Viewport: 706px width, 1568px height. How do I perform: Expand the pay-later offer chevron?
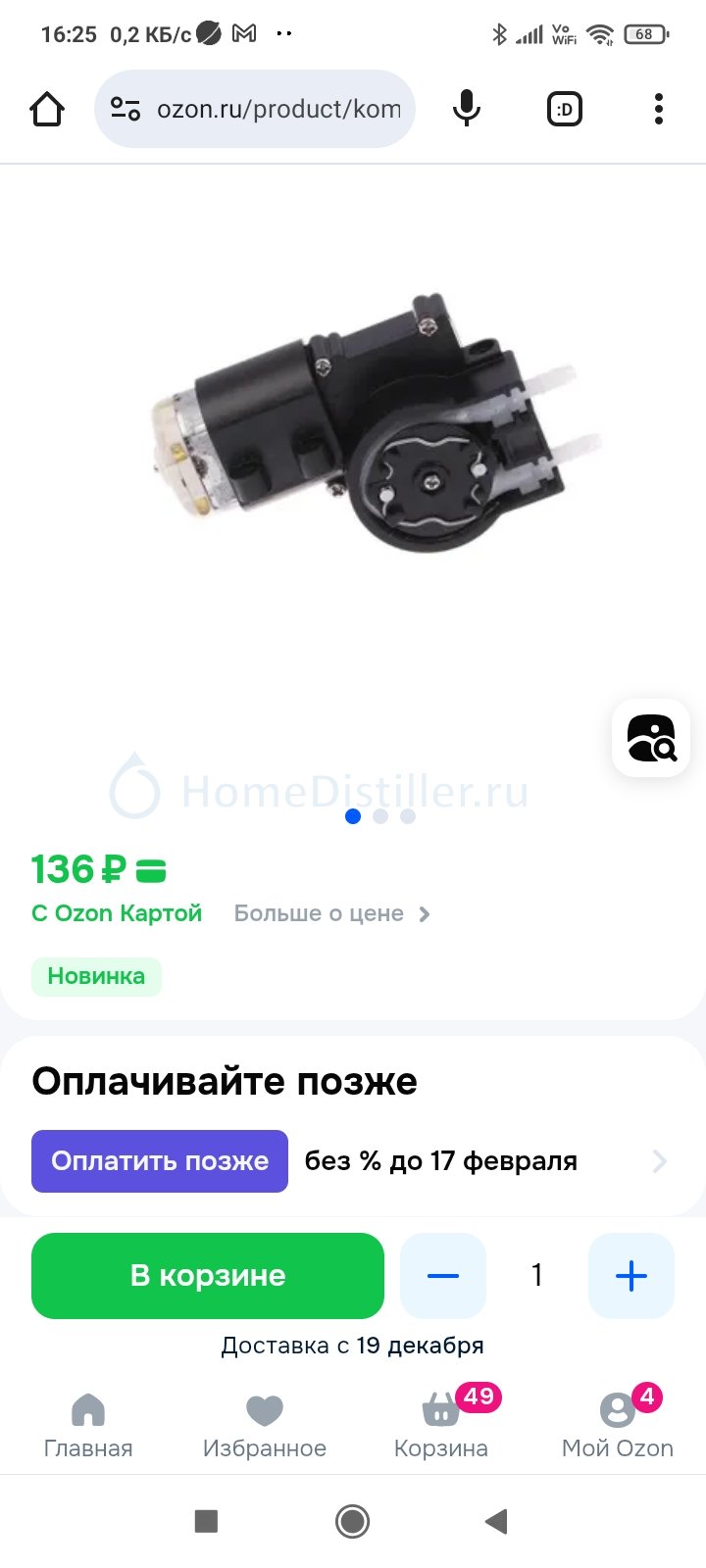click(x=660, y=1161)
